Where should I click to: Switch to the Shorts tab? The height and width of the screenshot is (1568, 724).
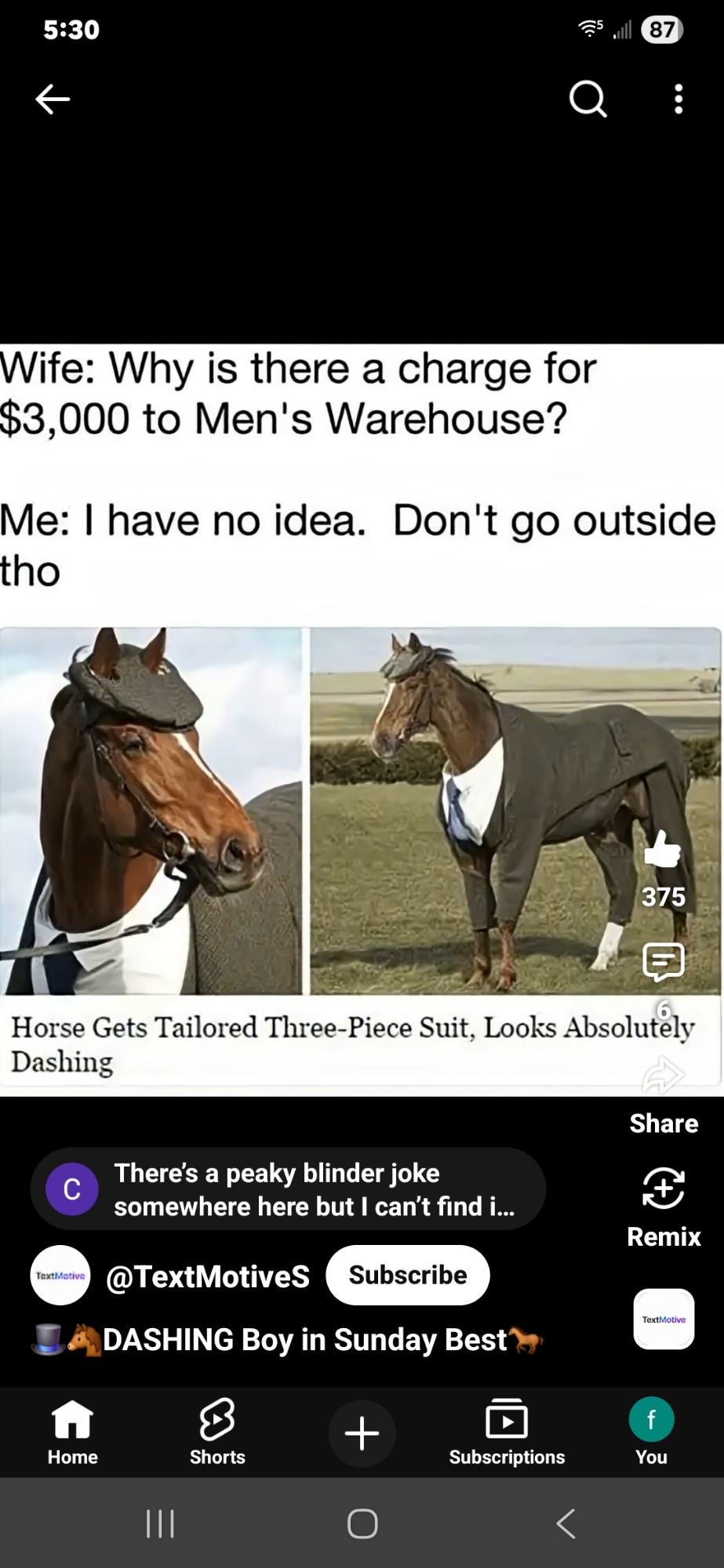[x=217, y=1432]
